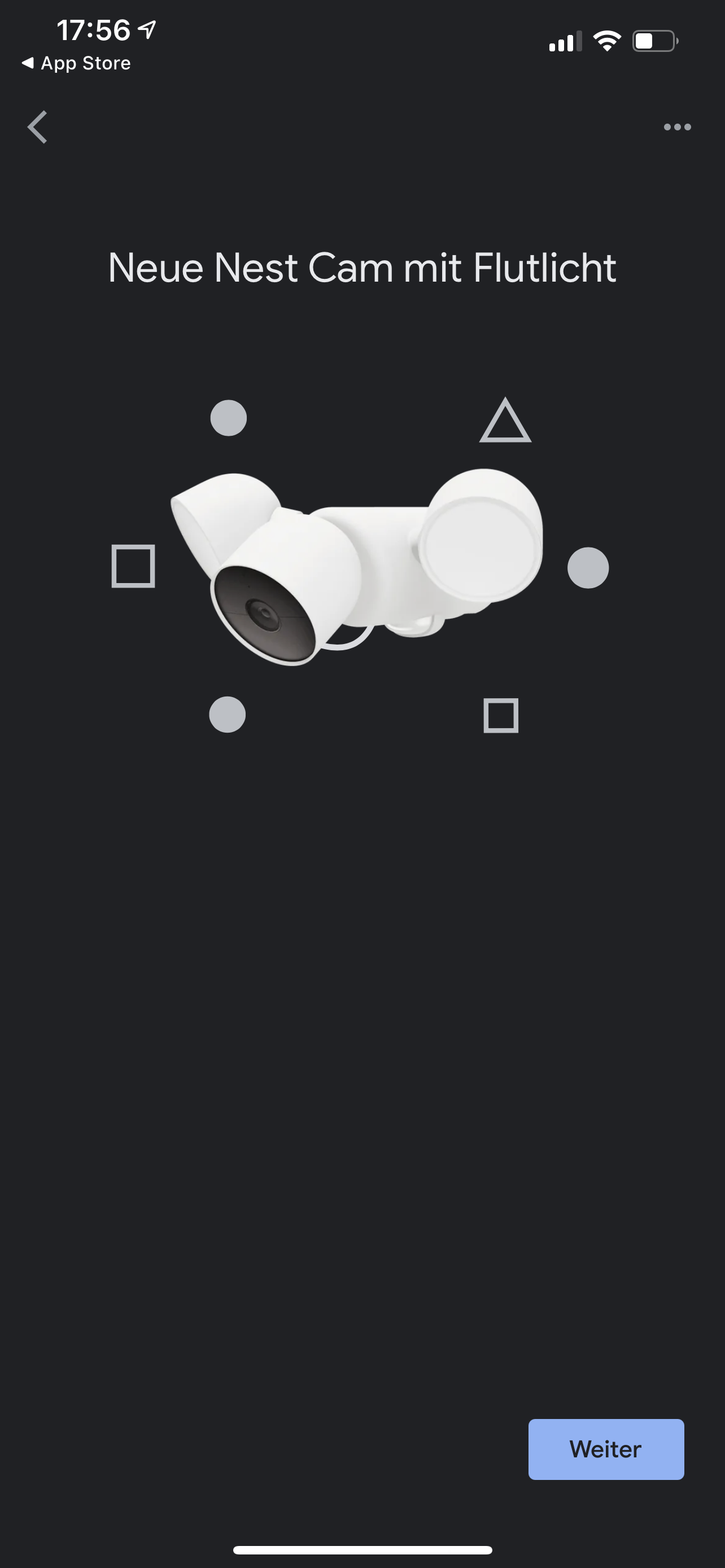Return to the App Store
Image resolution: width=725 pixels, height=1568 pixels.
click(x=77, y=63)
